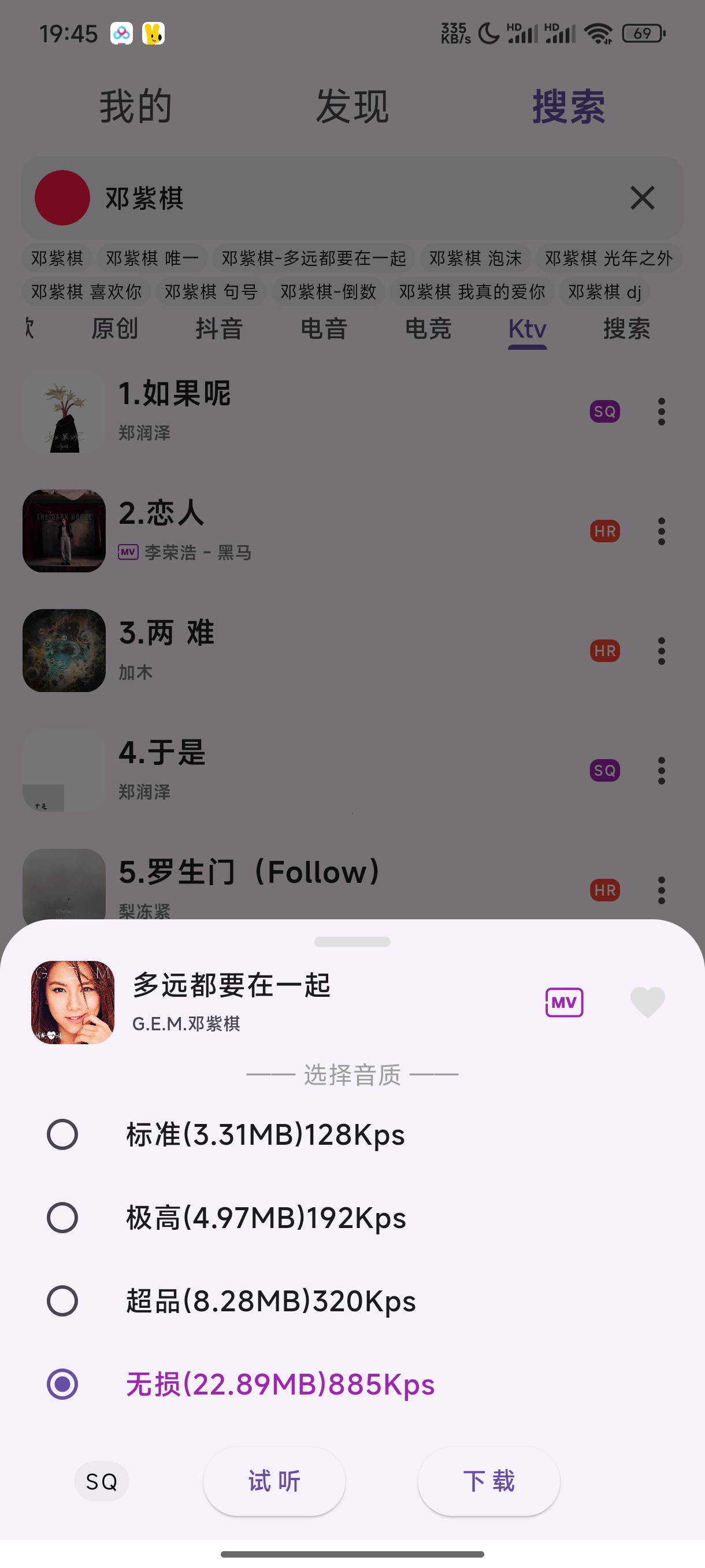The image size is (705, 1568).
Task: Select the 无损 885Kps lossless option
Action: point(62,1384)
